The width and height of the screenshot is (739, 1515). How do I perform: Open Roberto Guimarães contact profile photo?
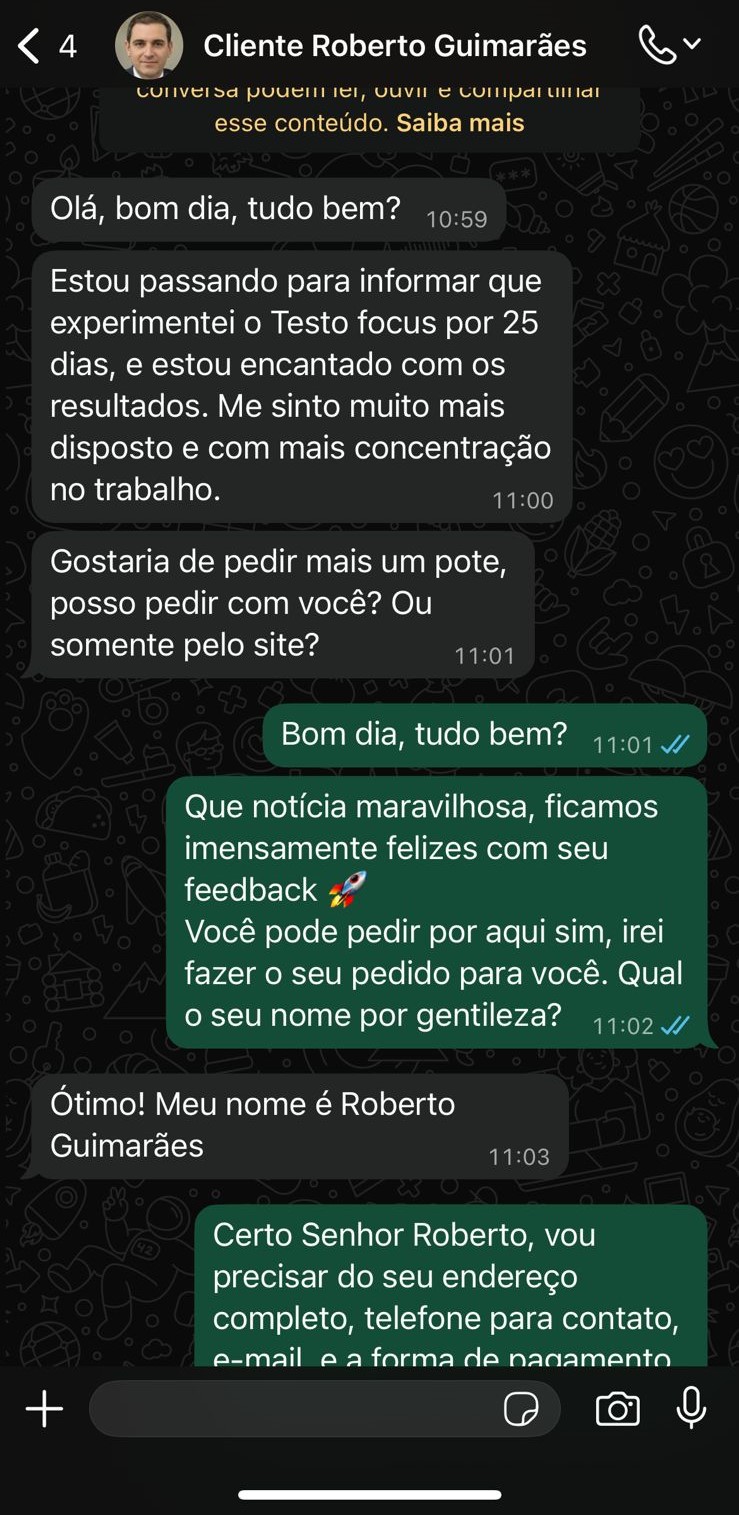pyautogui.click(x=149, y=46)
